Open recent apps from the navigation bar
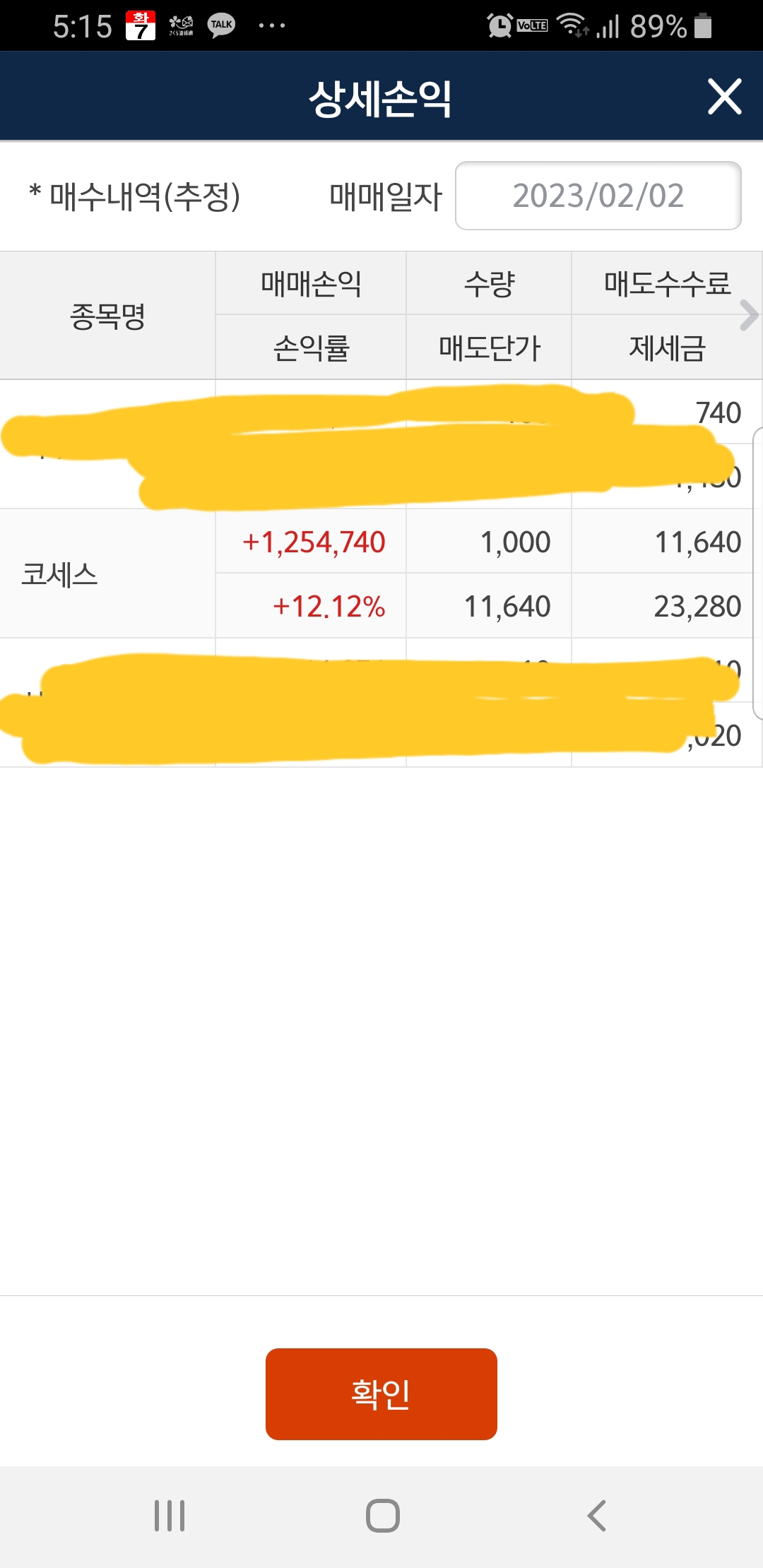This screenshot has width=763, height=1568. point(170,1515)
